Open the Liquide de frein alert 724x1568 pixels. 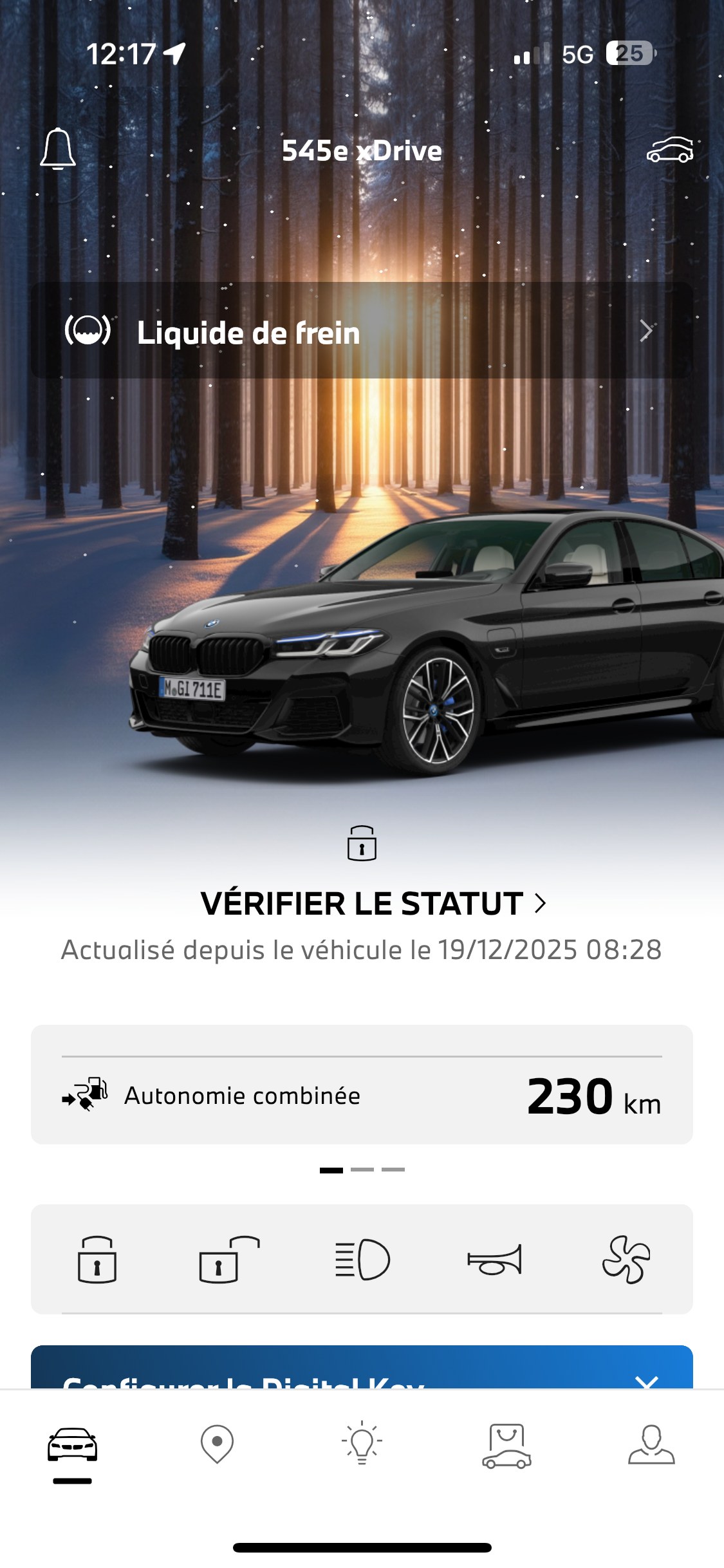[x=362, y=331]
